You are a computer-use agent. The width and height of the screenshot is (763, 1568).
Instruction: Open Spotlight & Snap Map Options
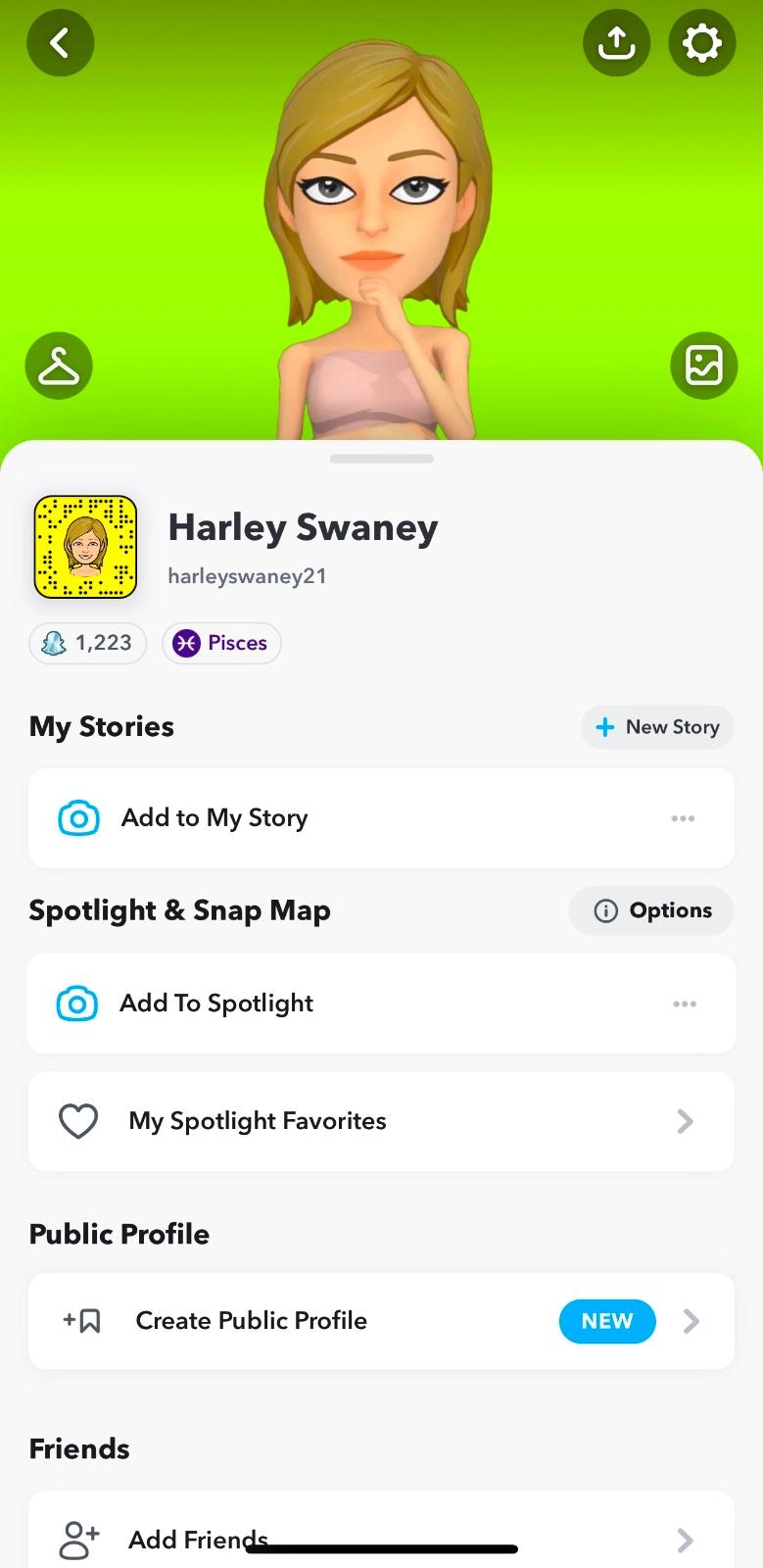point(651,910)
